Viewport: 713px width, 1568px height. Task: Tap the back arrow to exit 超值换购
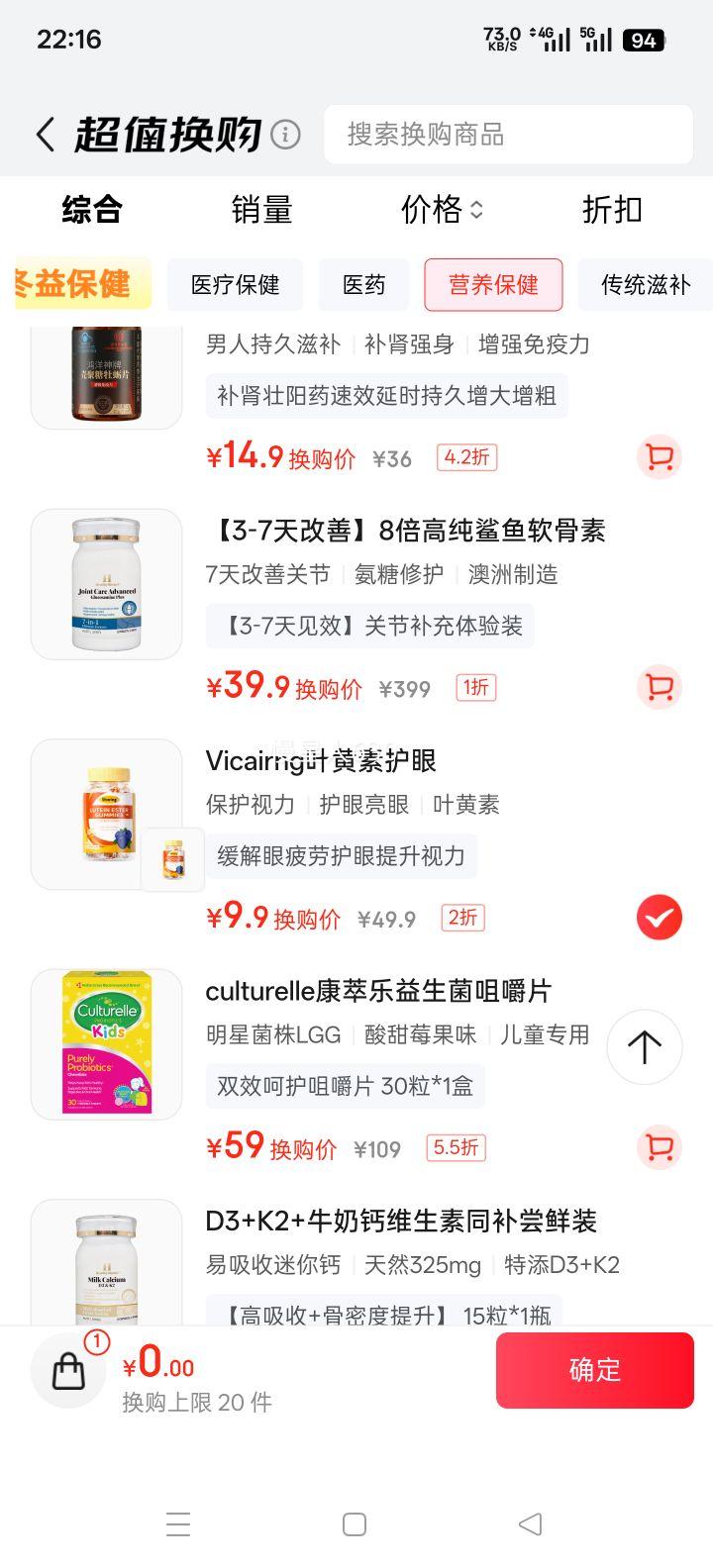tap(44, 134)
